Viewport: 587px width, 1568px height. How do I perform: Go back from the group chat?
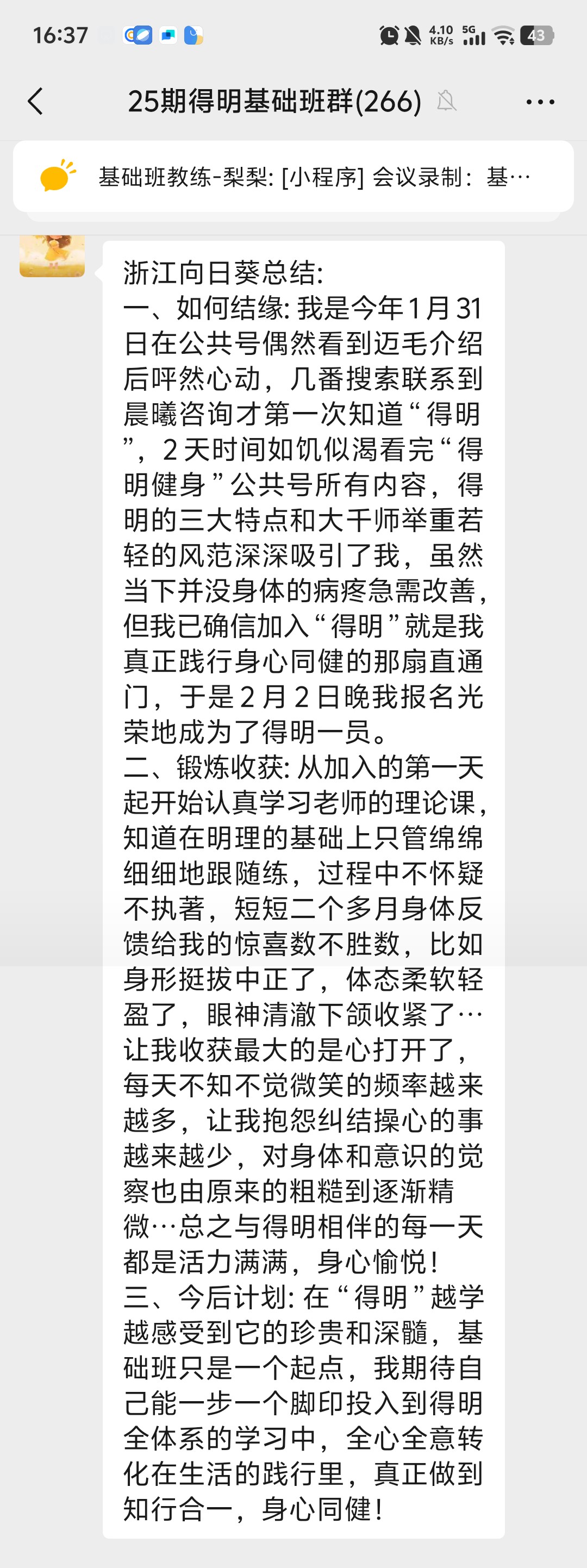(x=36, y=101)
